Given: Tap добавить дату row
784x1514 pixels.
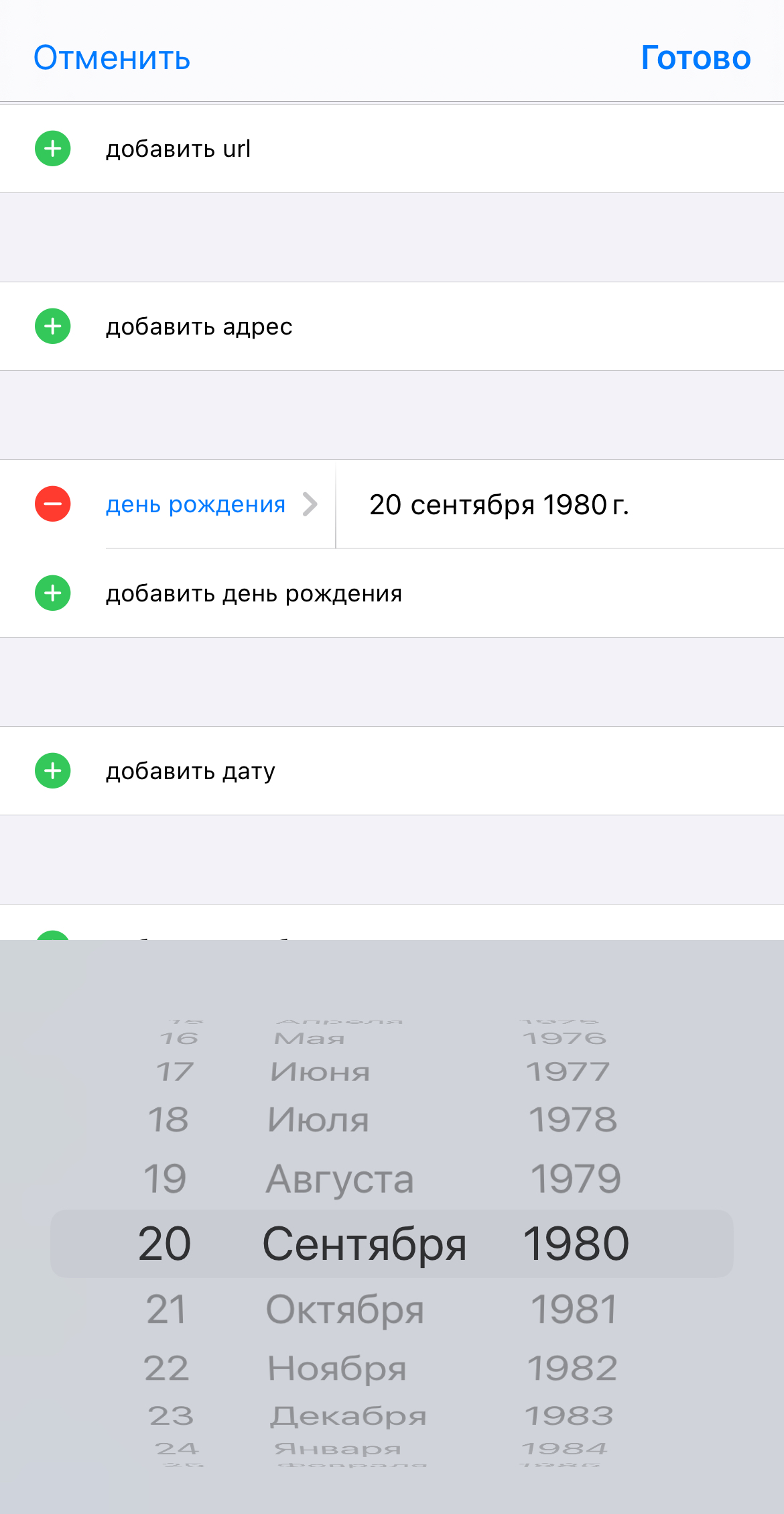Looking at the screenshot, I should pyautogui.click(x=392, y=771).
